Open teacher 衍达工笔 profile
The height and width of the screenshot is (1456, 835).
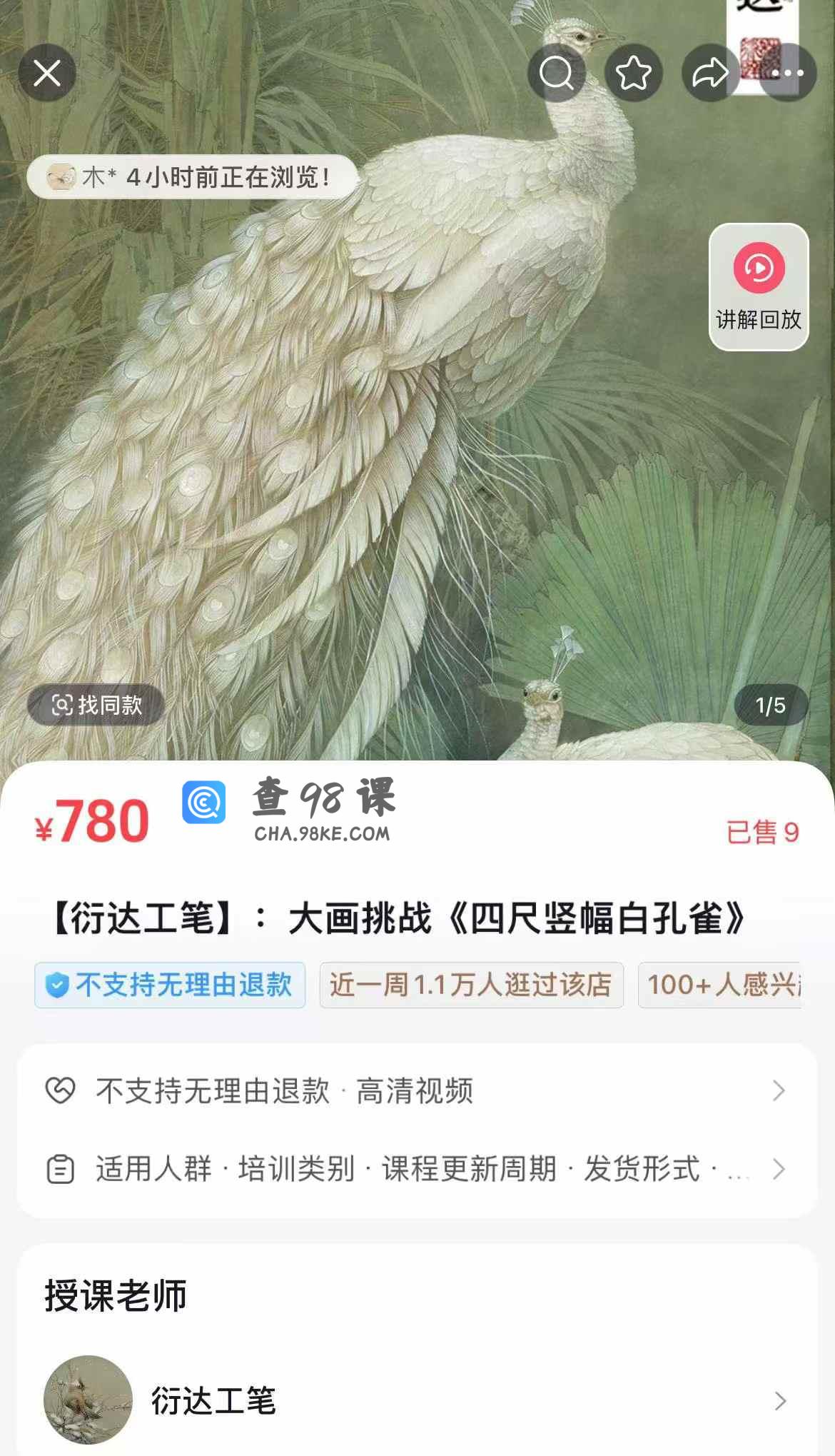pyautogui.click(x=417, y=1401)
